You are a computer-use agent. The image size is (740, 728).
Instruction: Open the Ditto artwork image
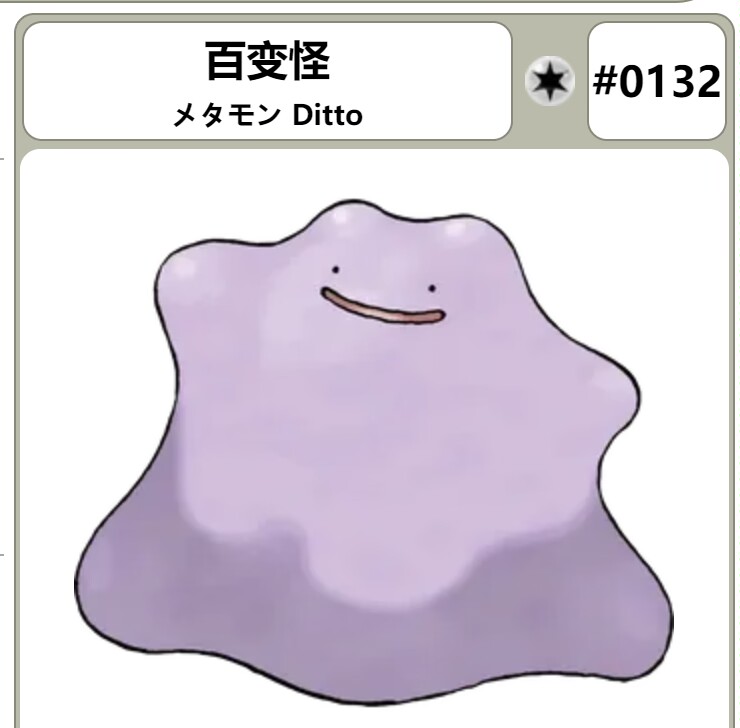click(374, 452)
